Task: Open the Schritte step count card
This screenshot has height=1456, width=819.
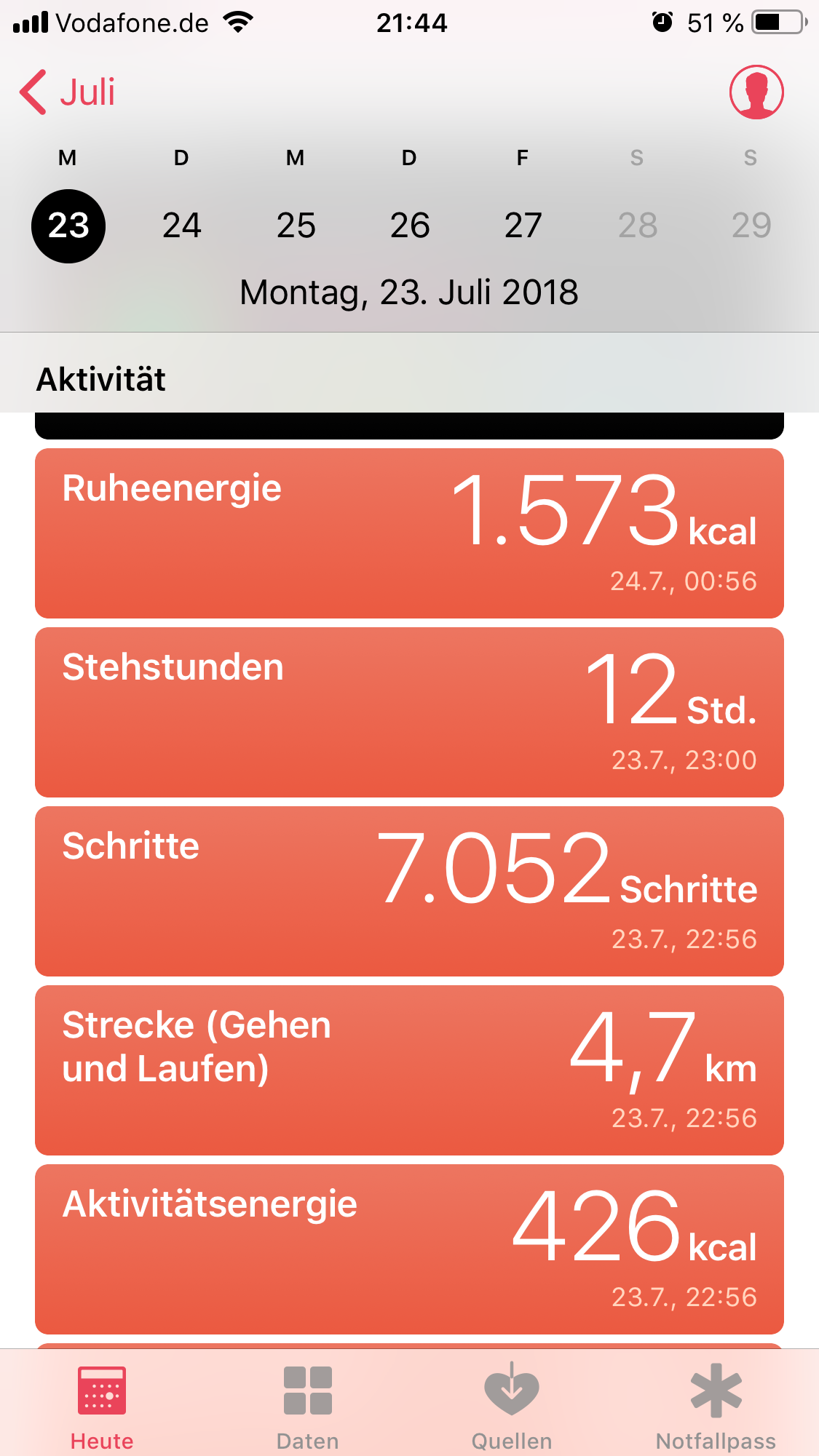Action: click(409, 891)
